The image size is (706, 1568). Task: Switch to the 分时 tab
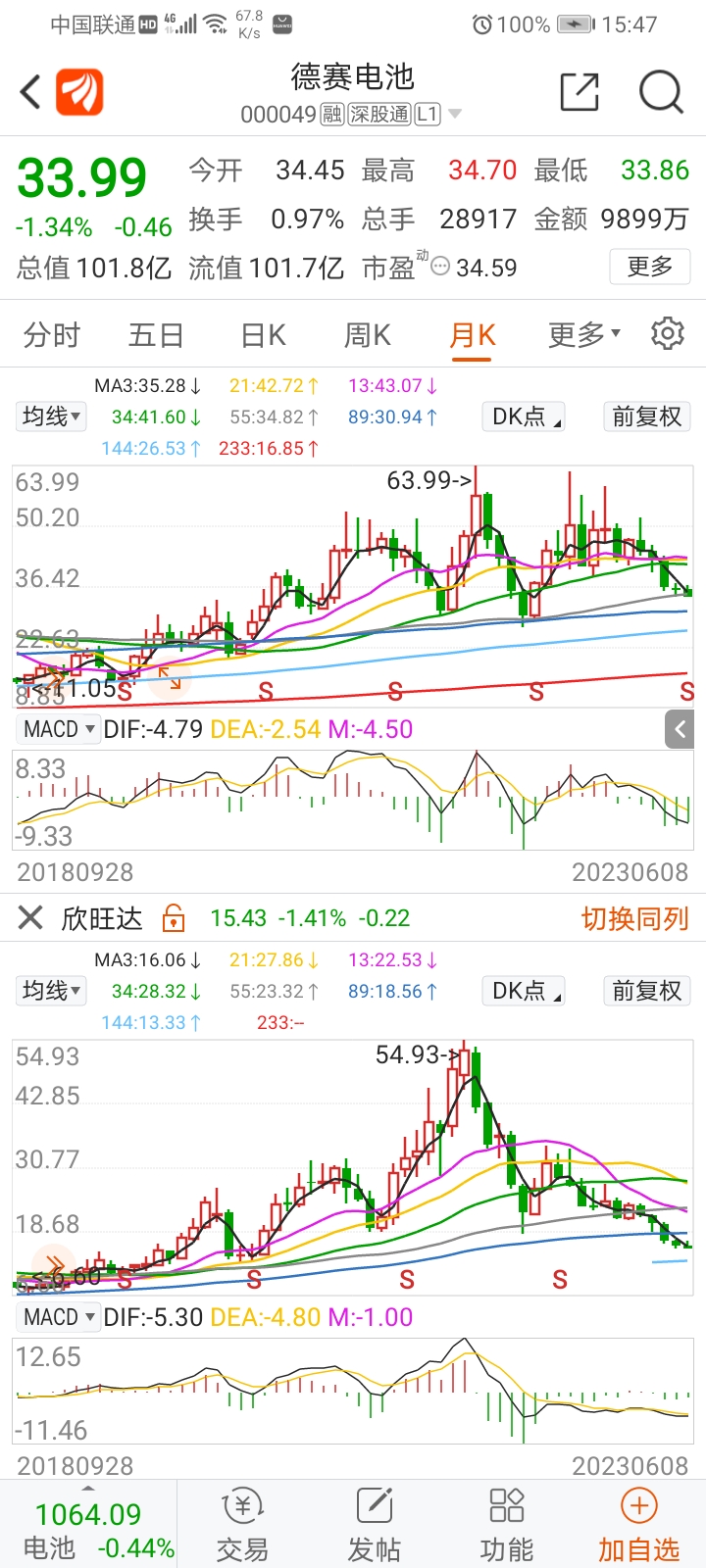pos(52,335)
